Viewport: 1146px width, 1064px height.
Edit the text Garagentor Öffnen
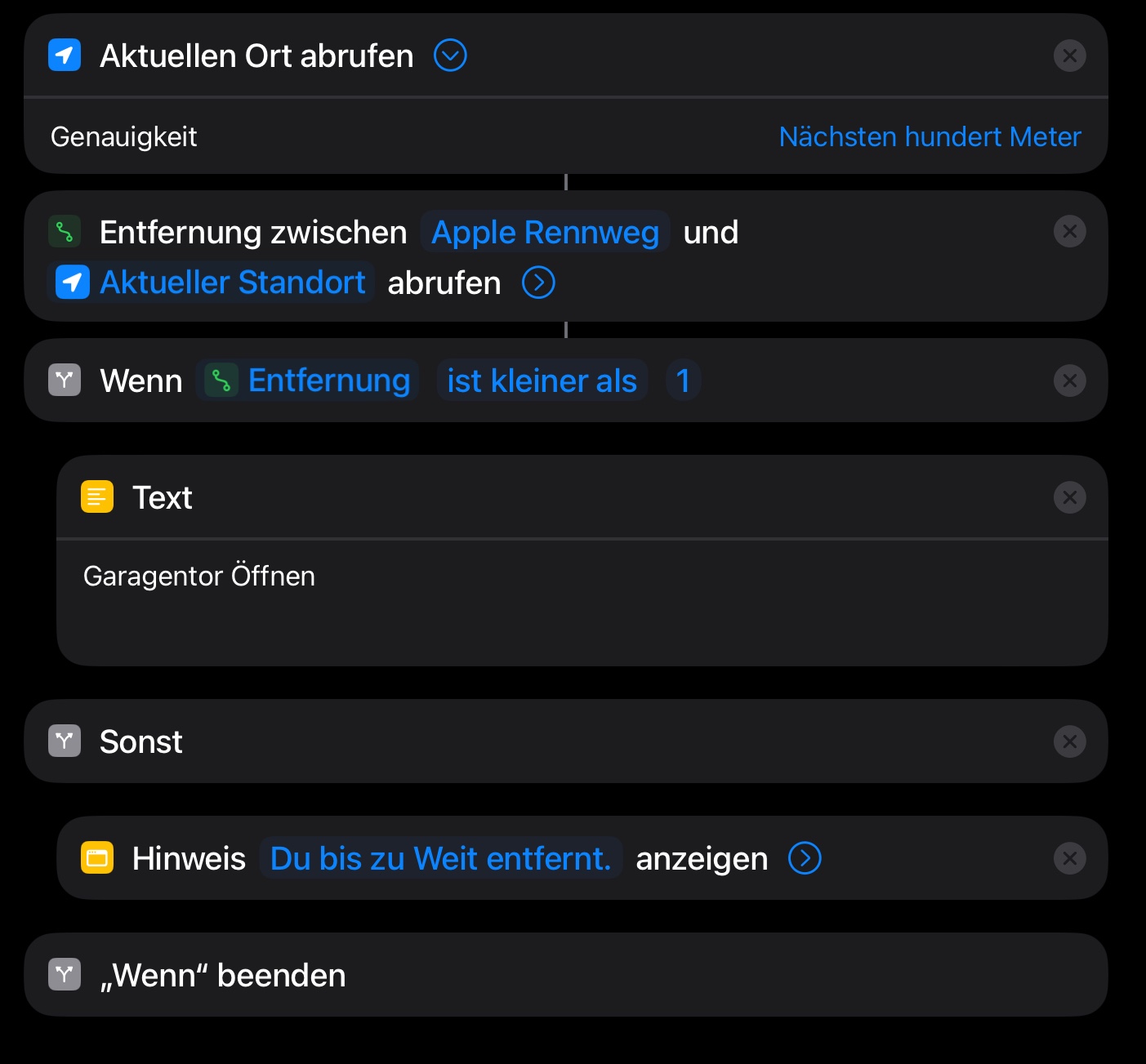(199, 576)
